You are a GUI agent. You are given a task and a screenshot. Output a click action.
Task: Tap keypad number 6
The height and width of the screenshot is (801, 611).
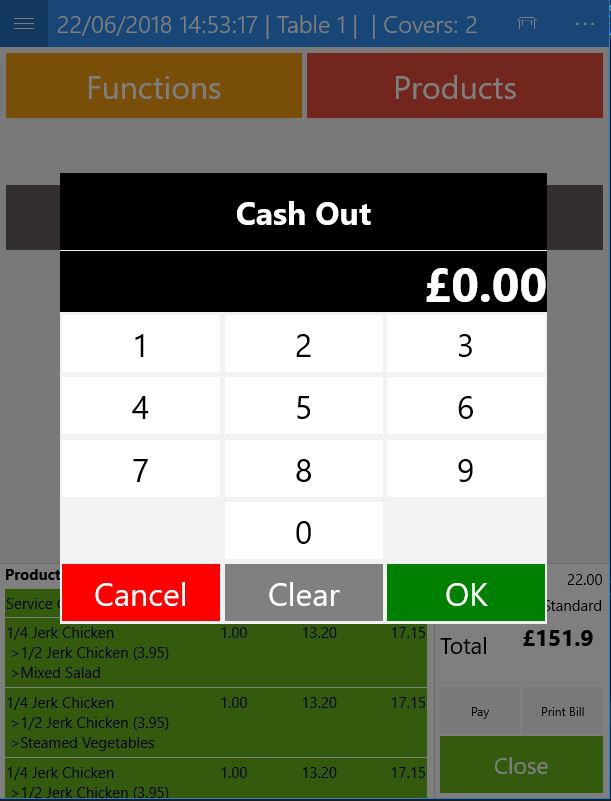point(466,407)
